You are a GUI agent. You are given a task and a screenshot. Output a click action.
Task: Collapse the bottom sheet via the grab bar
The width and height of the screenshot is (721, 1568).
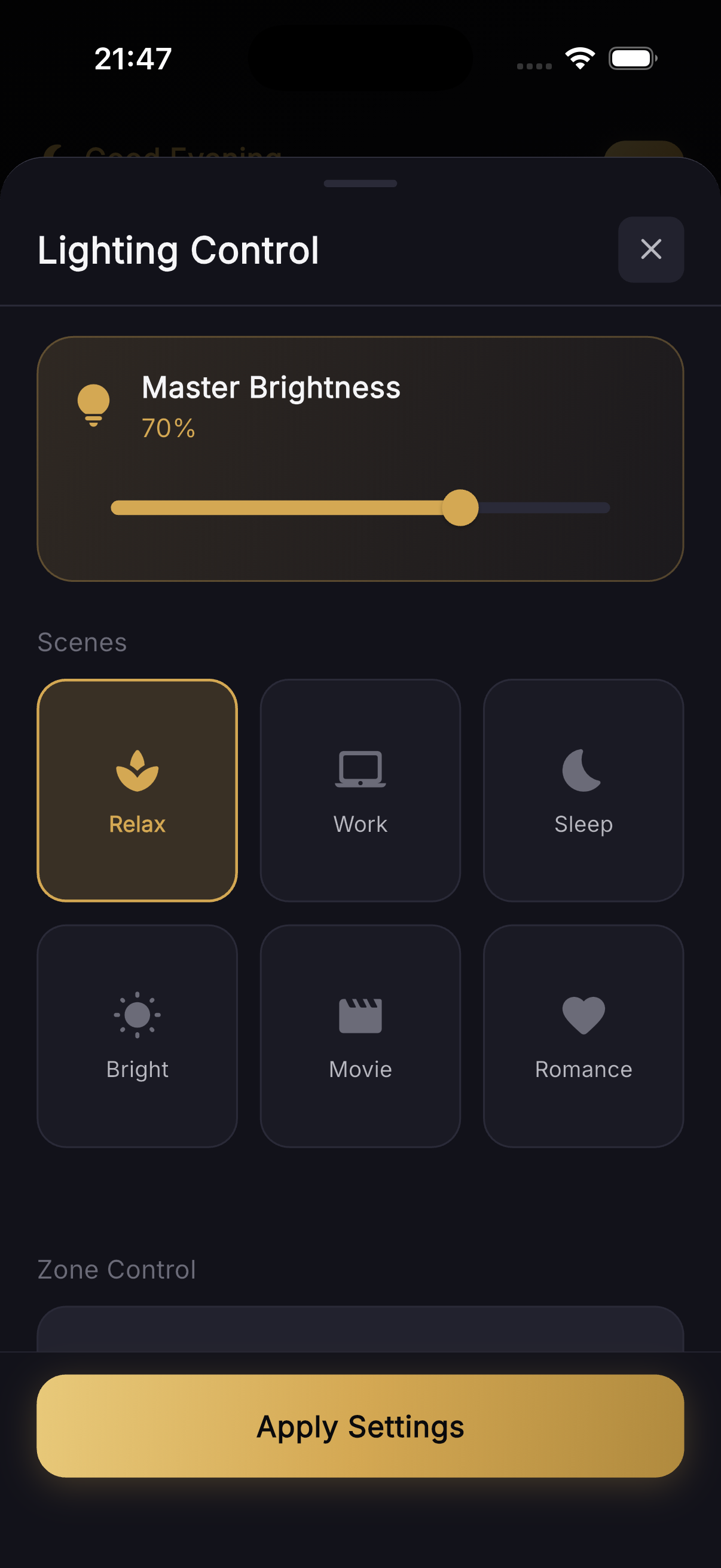pyautogui.click(x=360, y=183)
